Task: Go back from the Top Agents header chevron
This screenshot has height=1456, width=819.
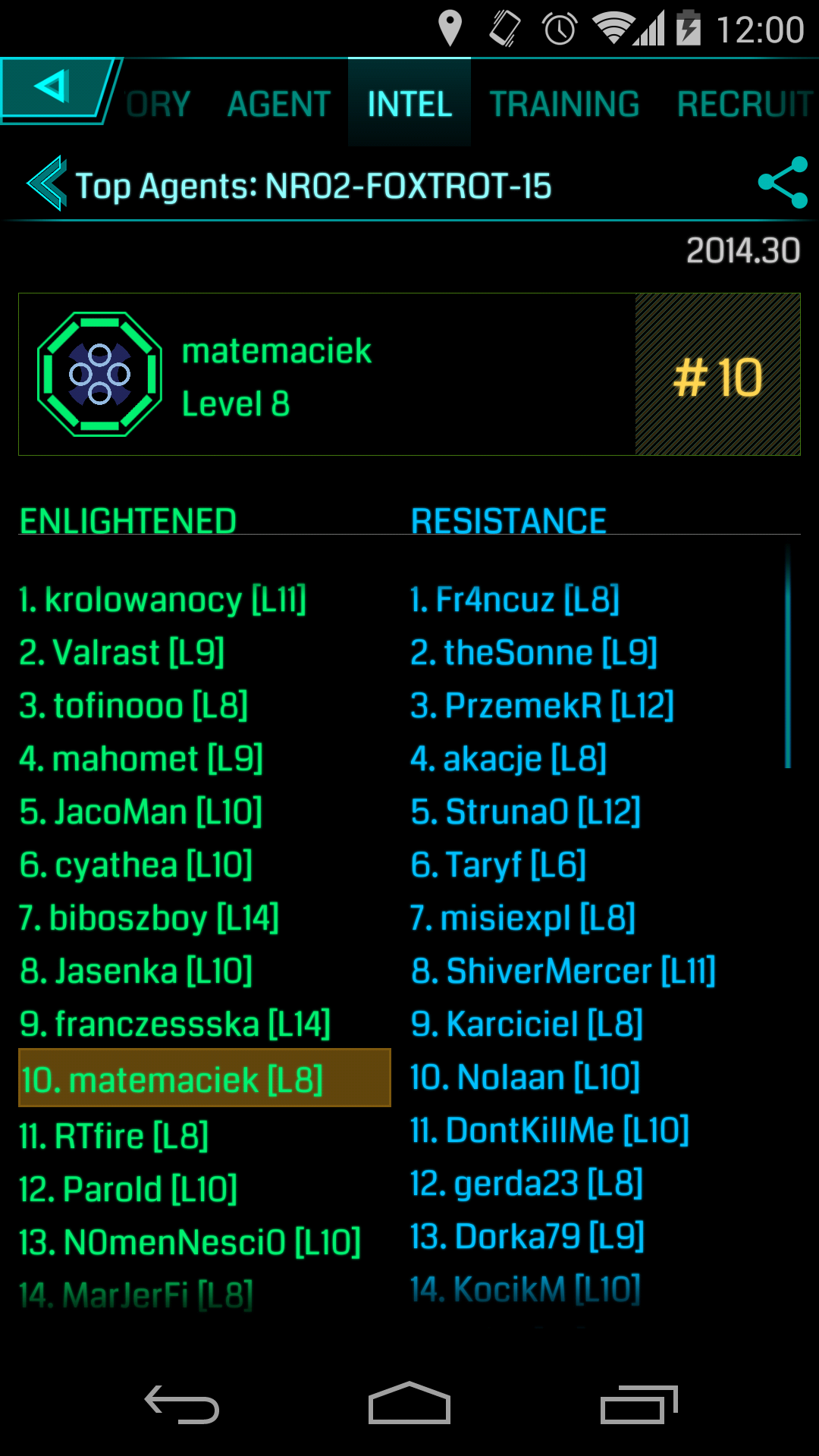Action: [x=47, y=184]
